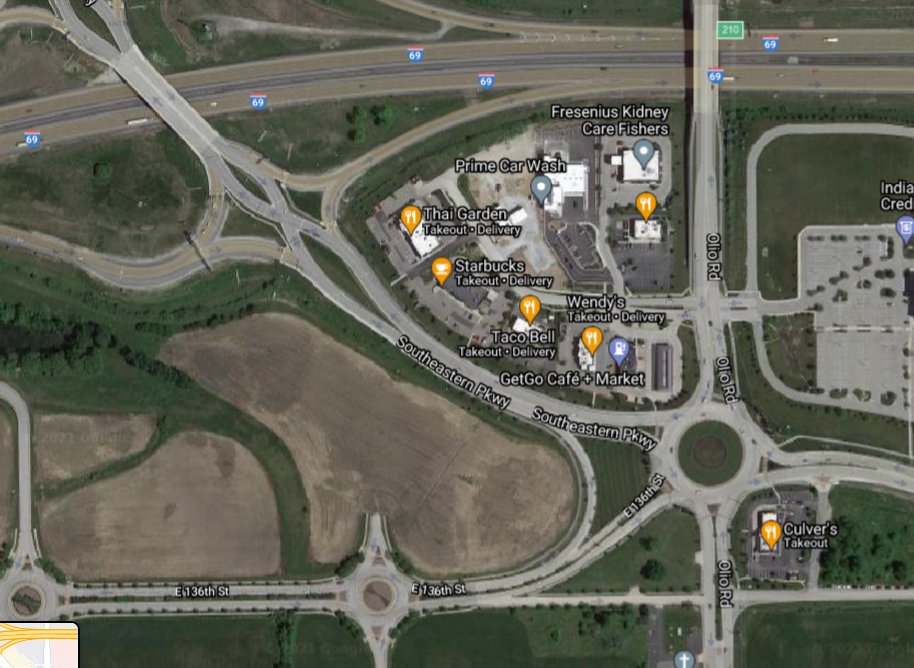This screenshot has height=668, width=914.
Task: Tap the unlabeled restaurant pin below Fresenius
Action: (x=646, y=206)
